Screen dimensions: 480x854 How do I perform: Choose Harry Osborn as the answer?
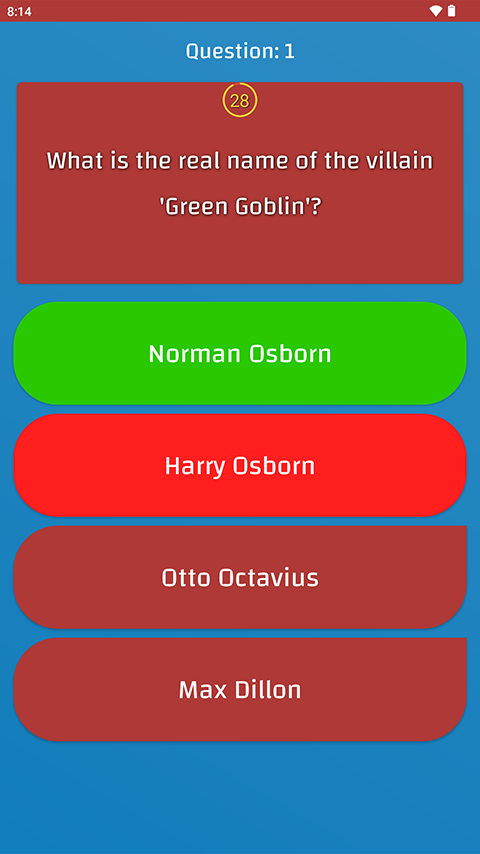240,465
